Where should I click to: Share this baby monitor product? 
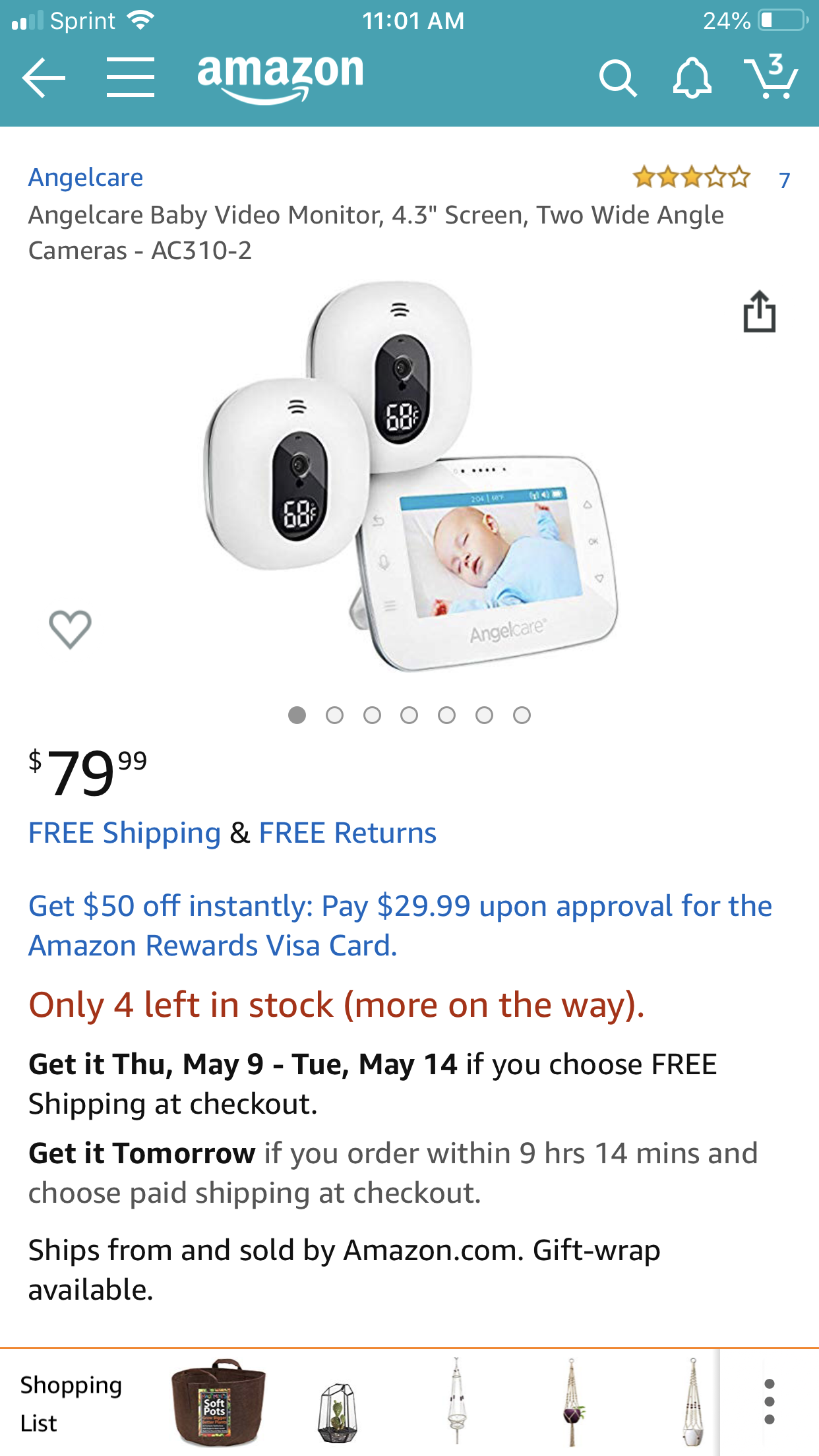point(759,312)
